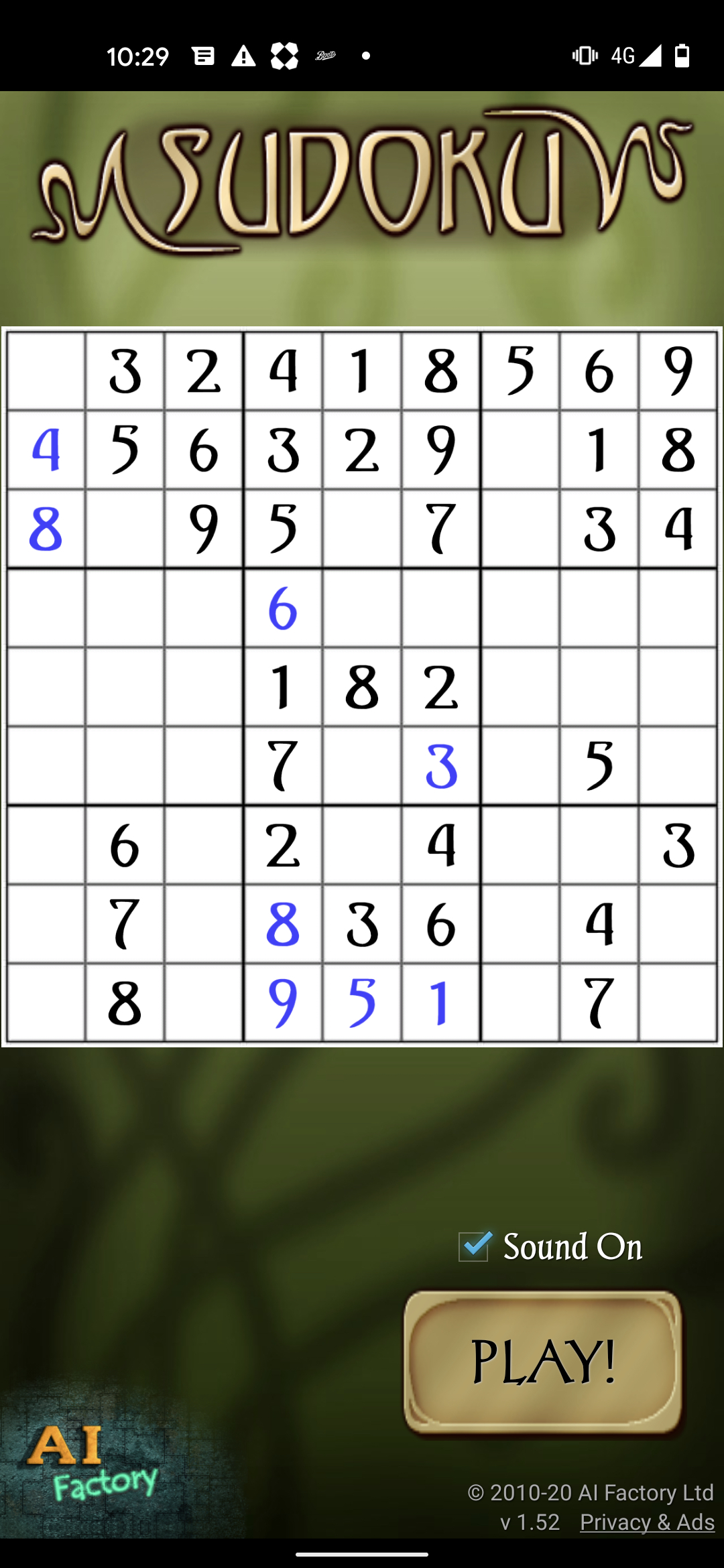This screenshot has height=1568, width=724.
Task: Open the Privacy & Ads link
Action: (647, 1522)
